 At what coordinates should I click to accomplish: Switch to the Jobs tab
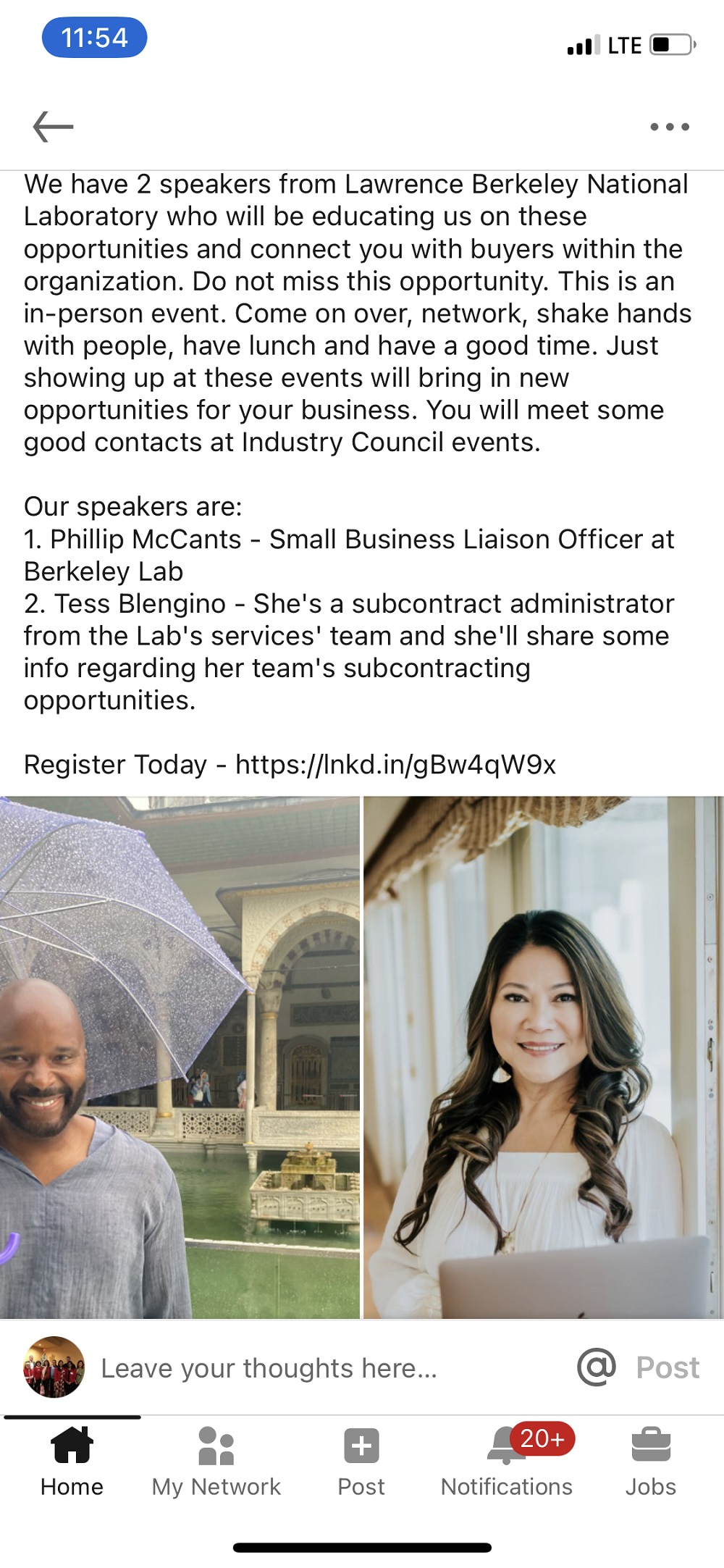[x=651, y=1462]
